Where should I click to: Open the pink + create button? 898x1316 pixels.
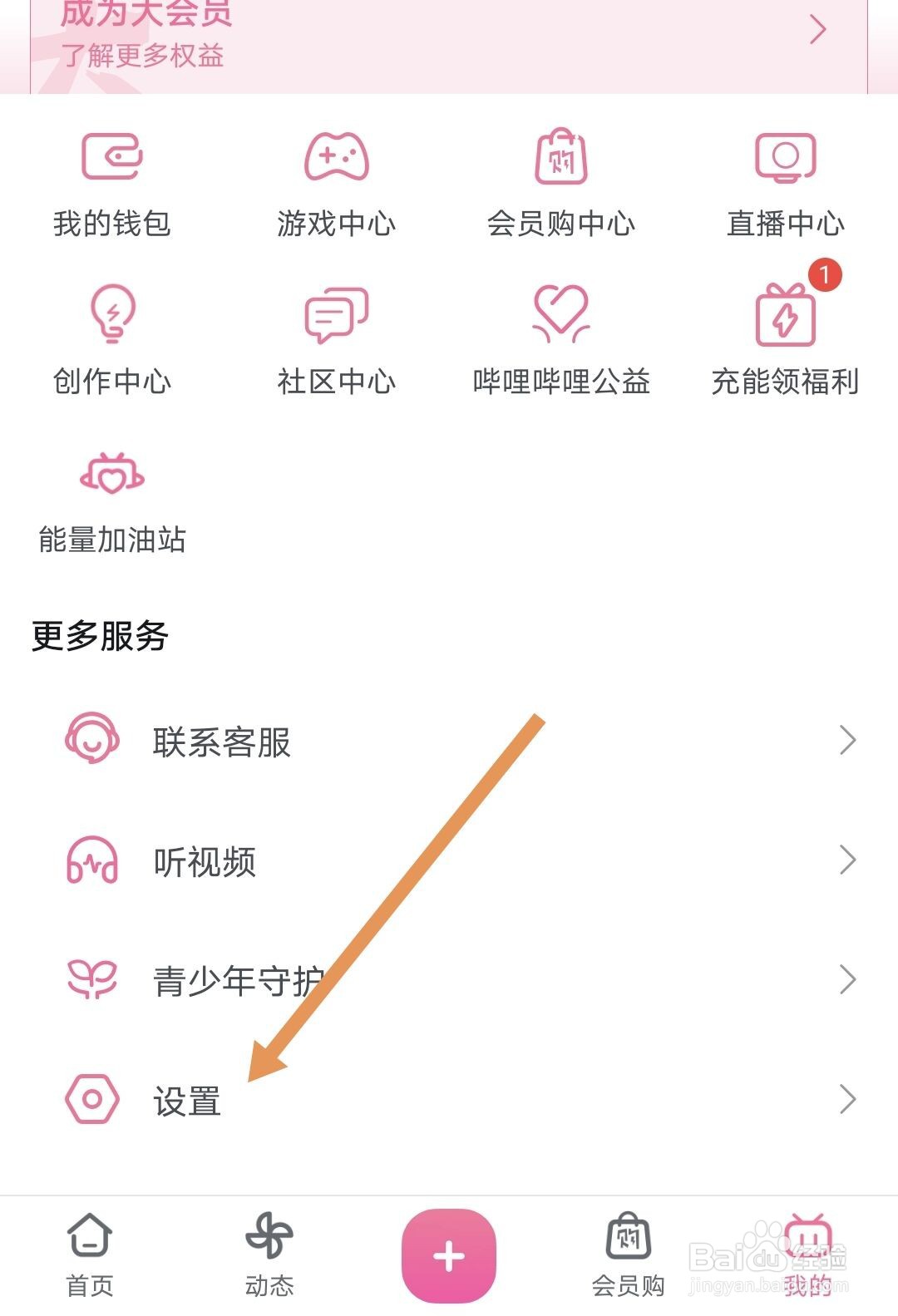coord(448,1256)
